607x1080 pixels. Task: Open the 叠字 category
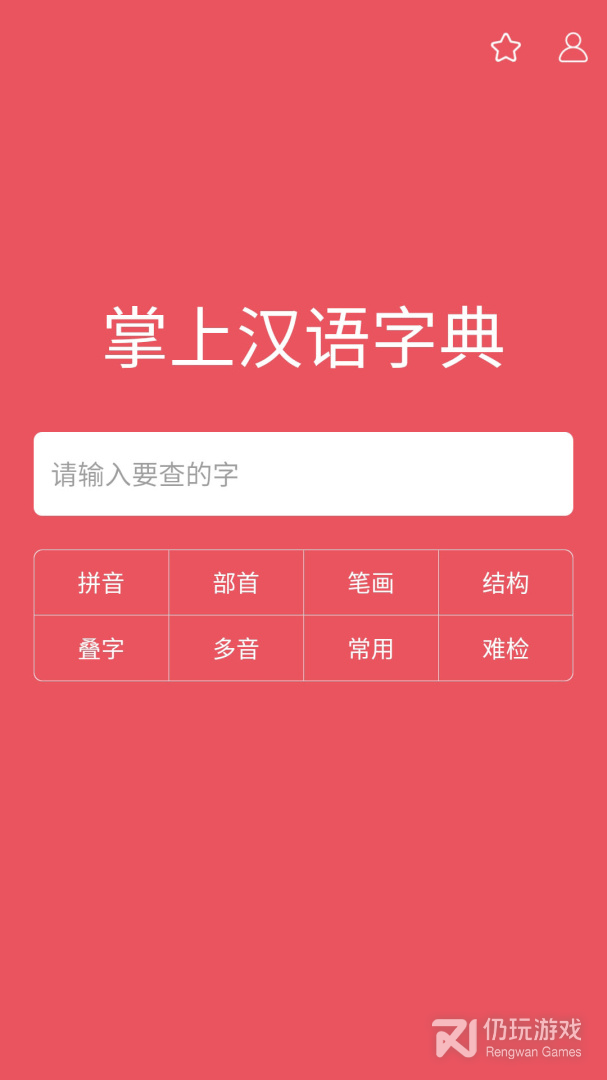coord(101,649)
